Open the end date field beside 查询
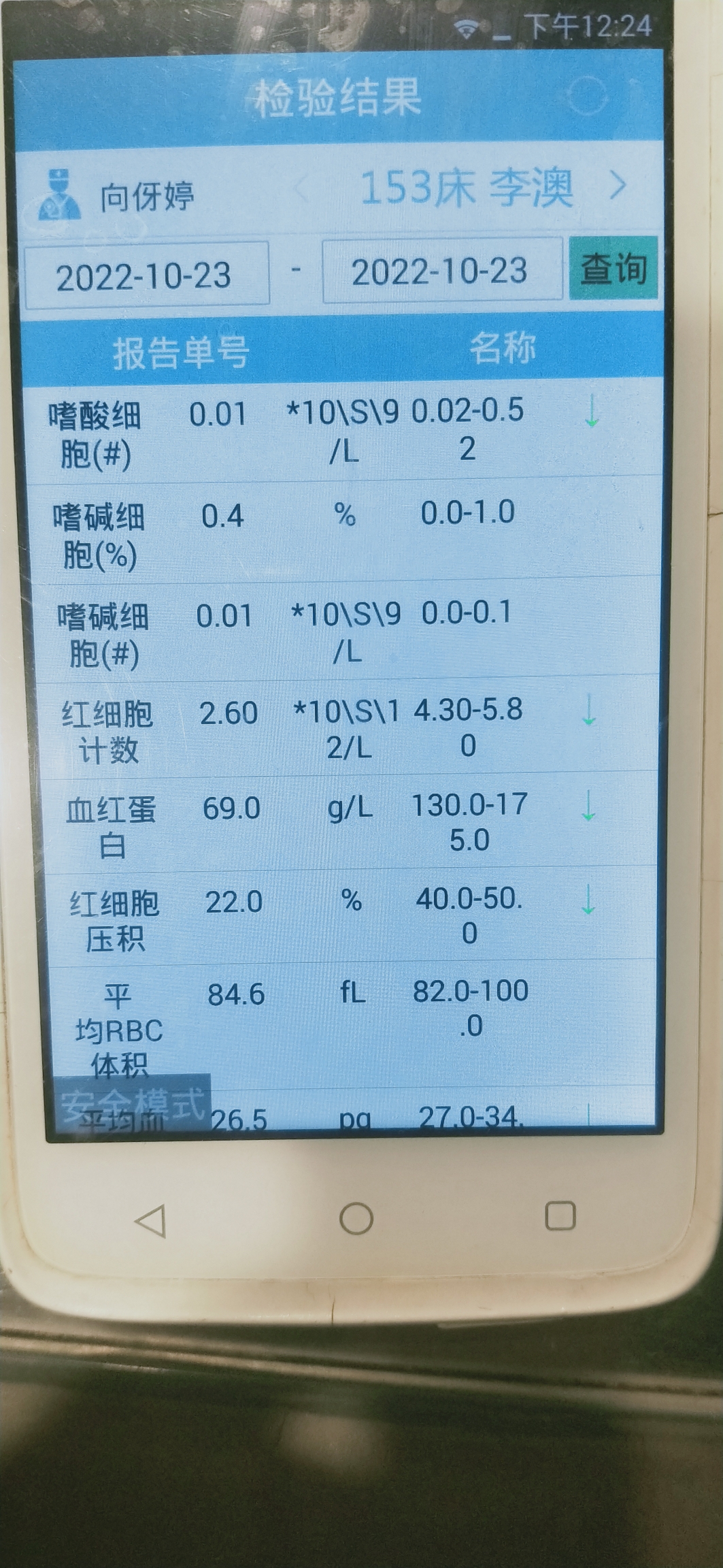The image size is (723, 1568). point(442,270)
